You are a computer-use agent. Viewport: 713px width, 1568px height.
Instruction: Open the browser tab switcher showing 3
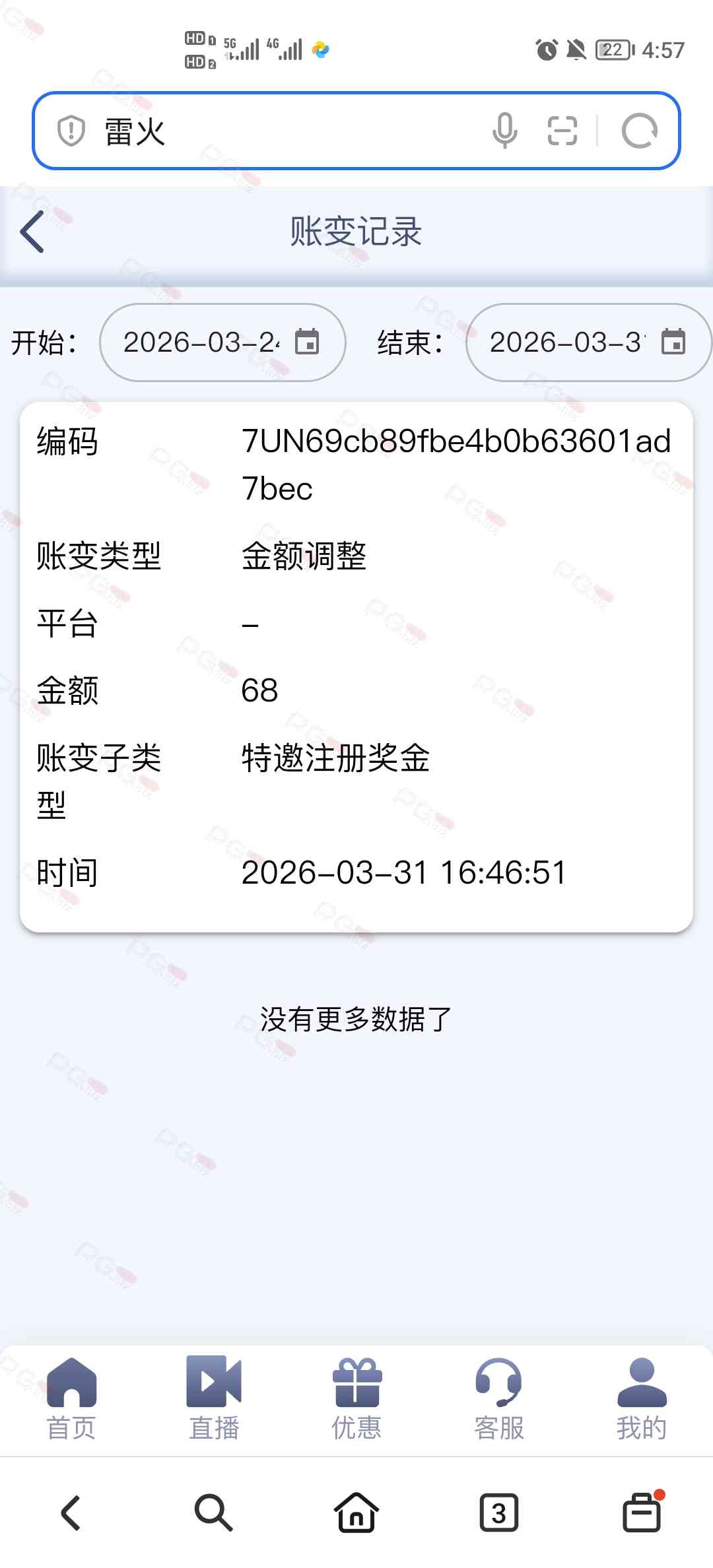[x=499, y=1513]
